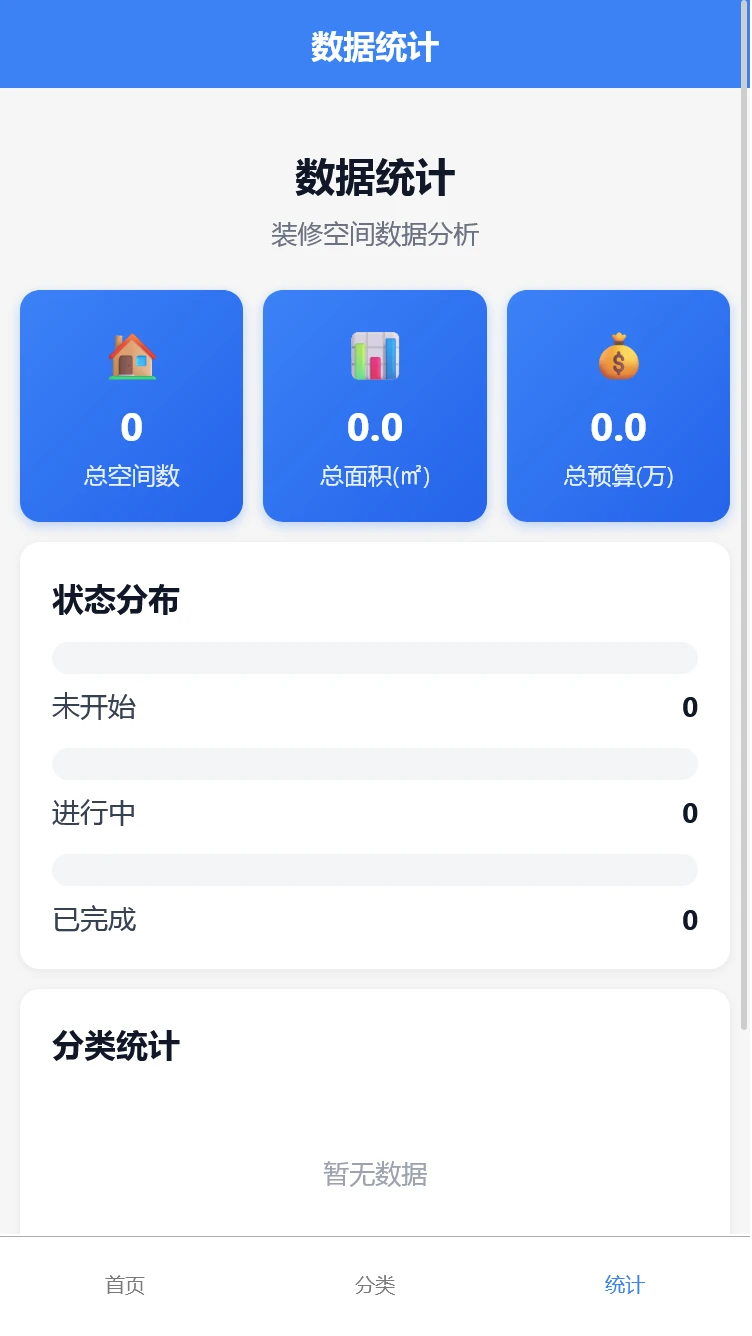Click the 暂无数据 placeholder text
This screenshot has width=752, height=1336.
(x=374, y=1176)
